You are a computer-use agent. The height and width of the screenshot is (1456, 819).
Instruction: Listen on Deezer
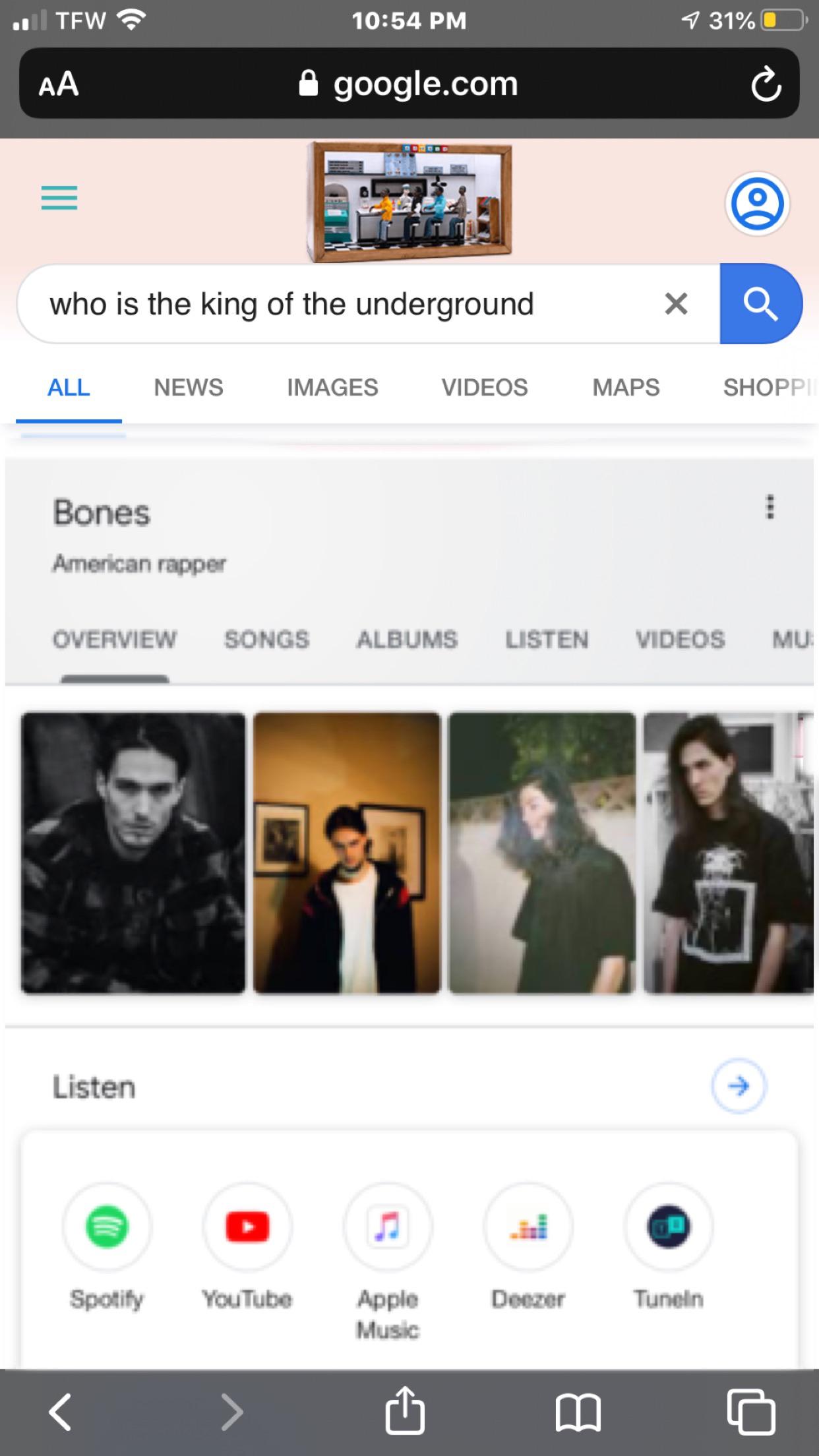click(528, 1228)
